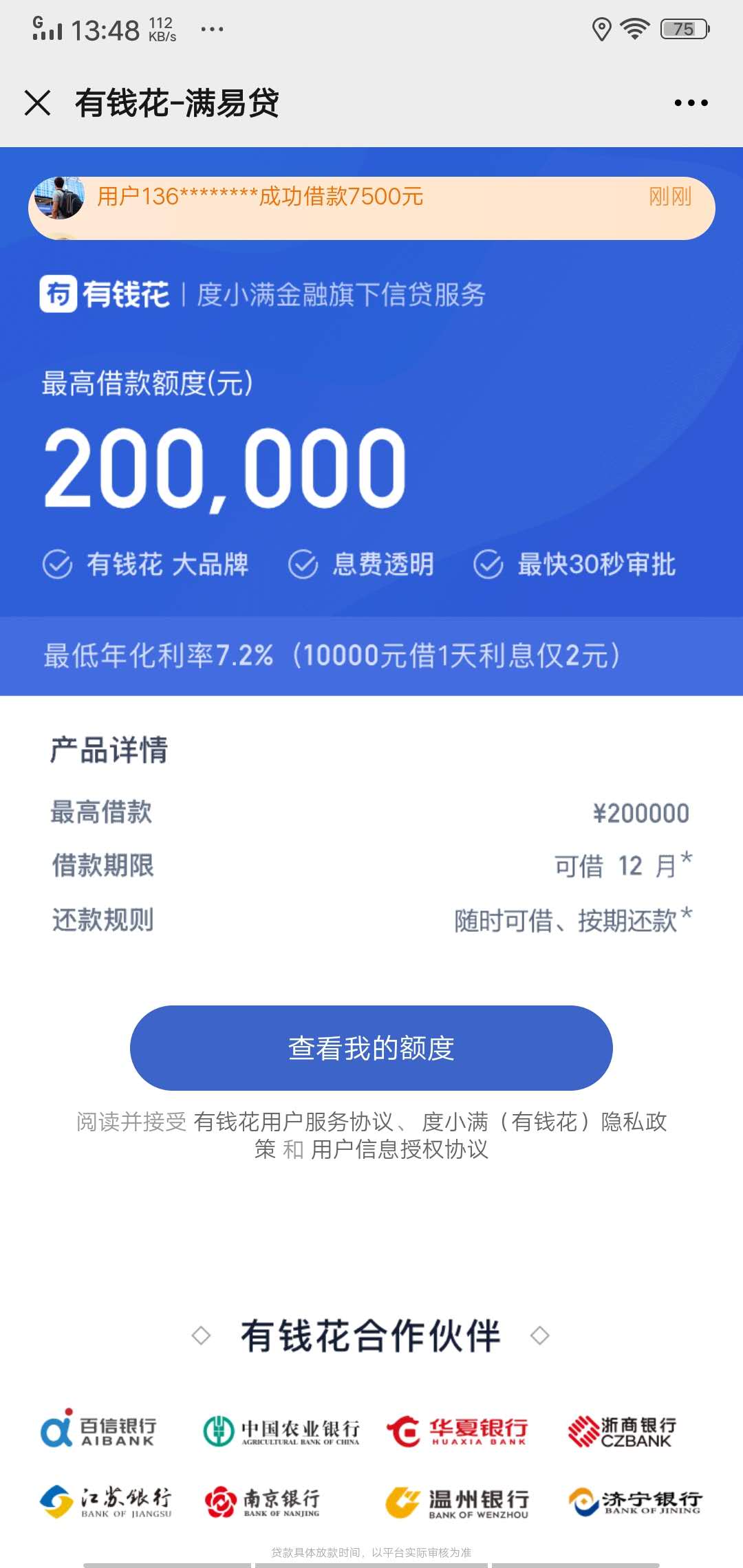Open the three-dot overflow menu
The image size is (743, 1568).
click(x=691, y=103)
